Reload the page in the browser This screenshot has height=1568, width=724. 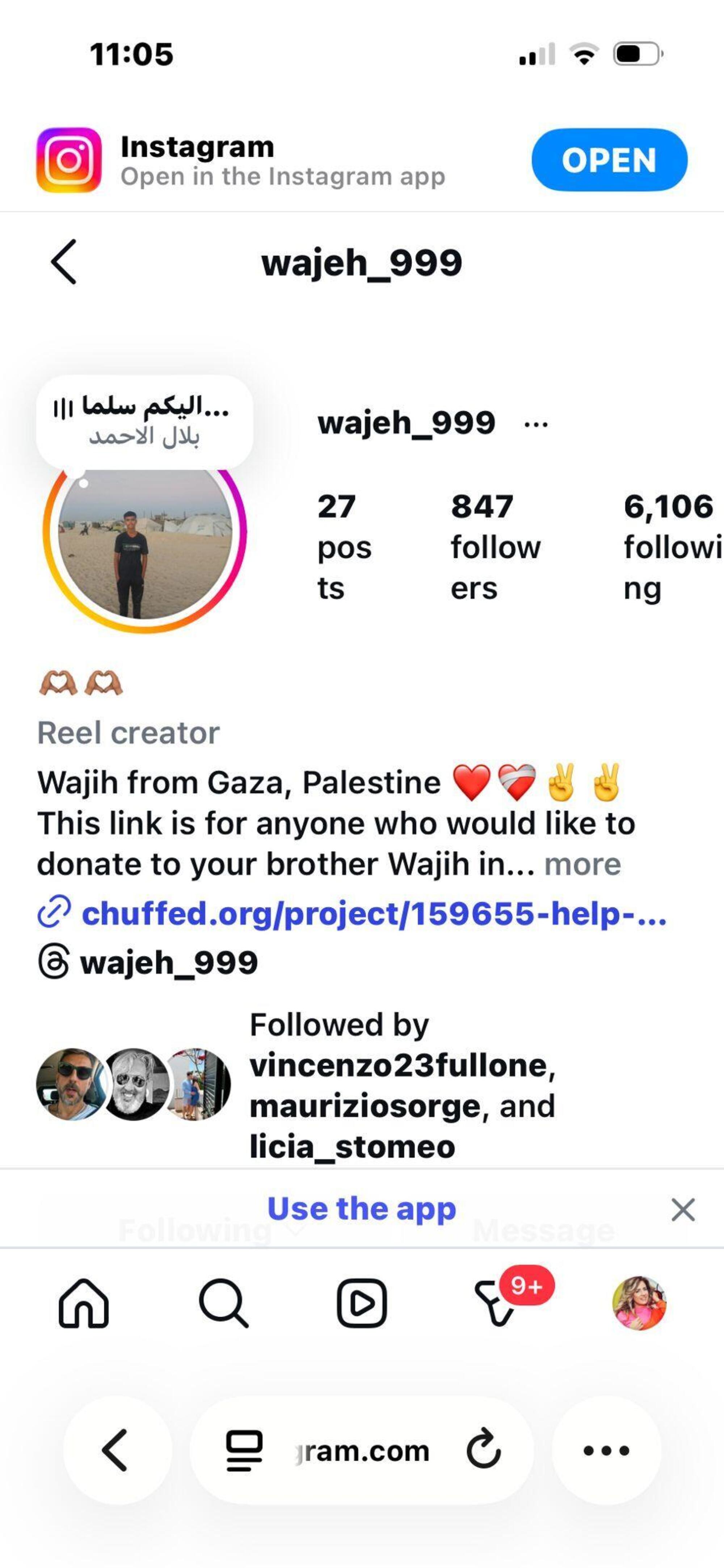click(x=484, y=1451)
